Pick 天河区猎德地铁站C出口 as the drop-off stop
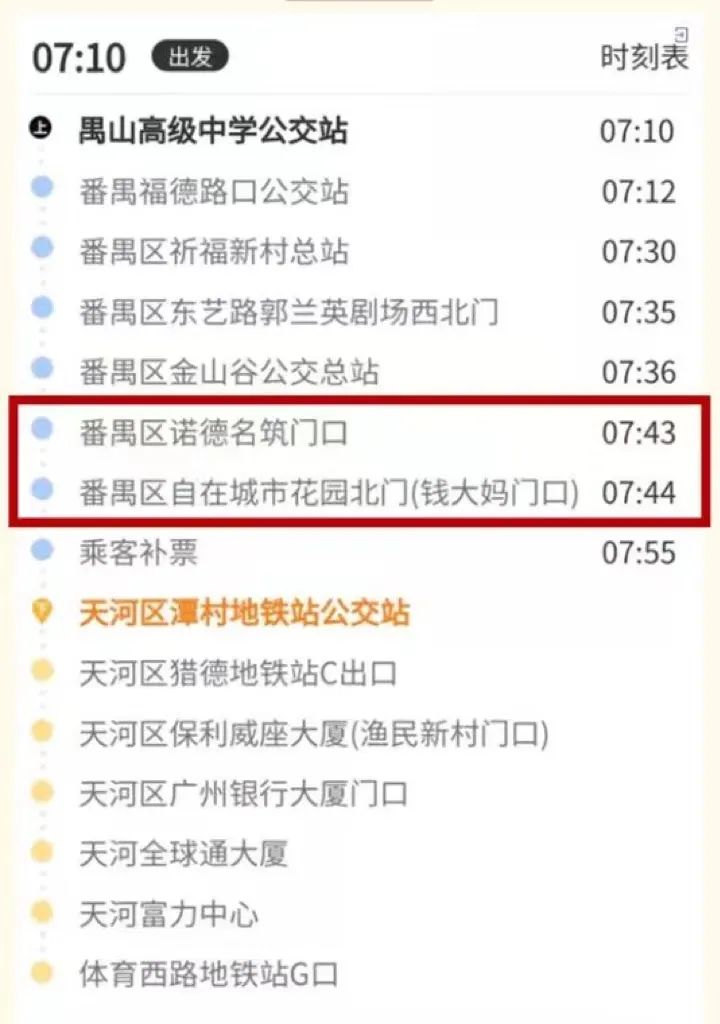720x1024 pixels. tap(238, 673)
